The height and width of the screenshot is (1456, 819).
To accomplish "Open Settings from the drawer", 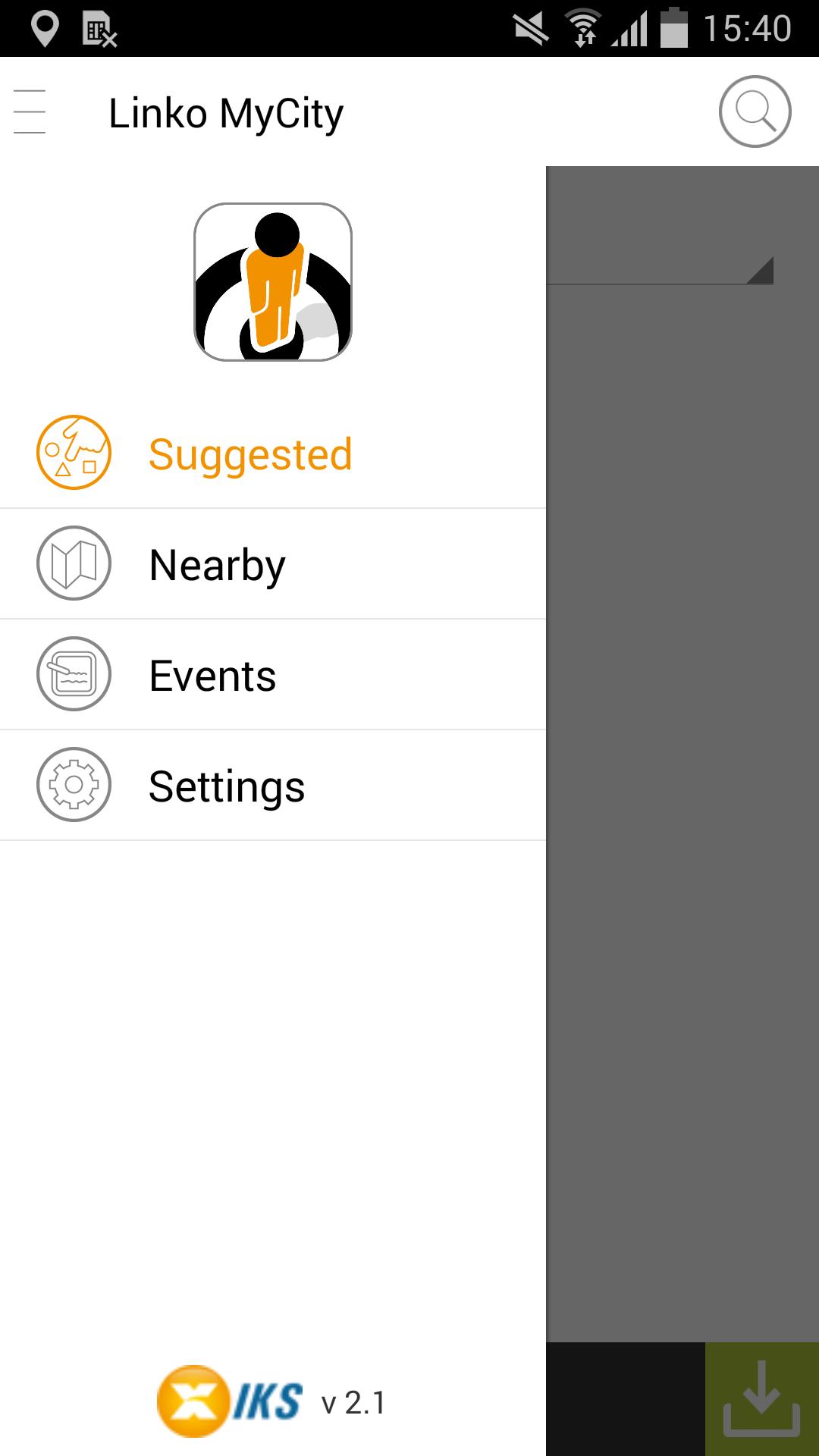I will point(226,786).
